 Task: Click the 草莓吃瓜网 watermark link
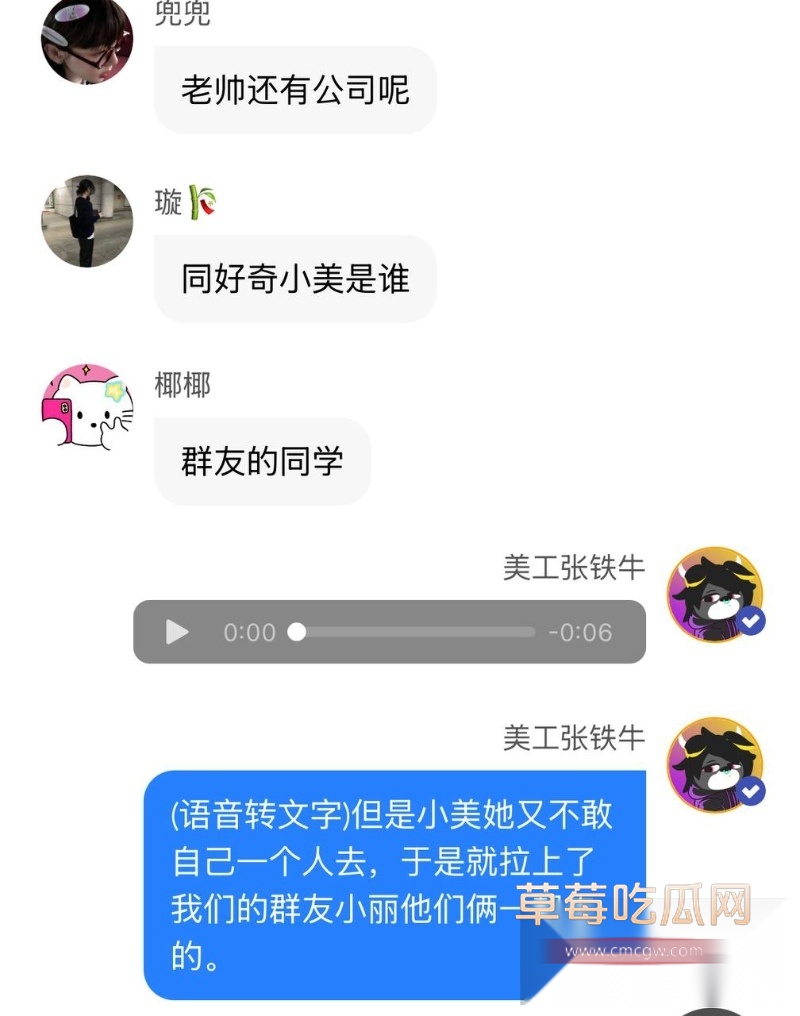(x=631, y=903)
